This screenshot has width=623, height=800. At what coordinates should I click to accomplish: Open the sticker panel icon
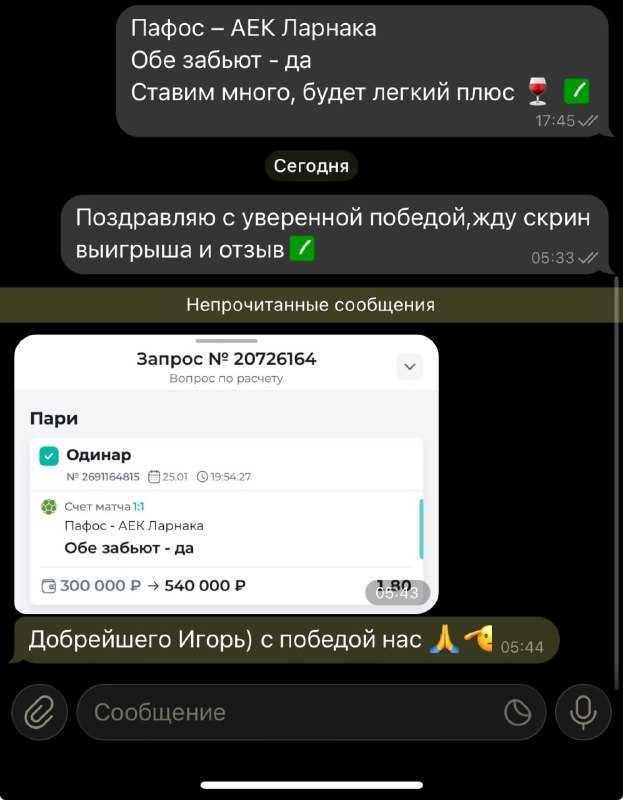pos(517,712)
